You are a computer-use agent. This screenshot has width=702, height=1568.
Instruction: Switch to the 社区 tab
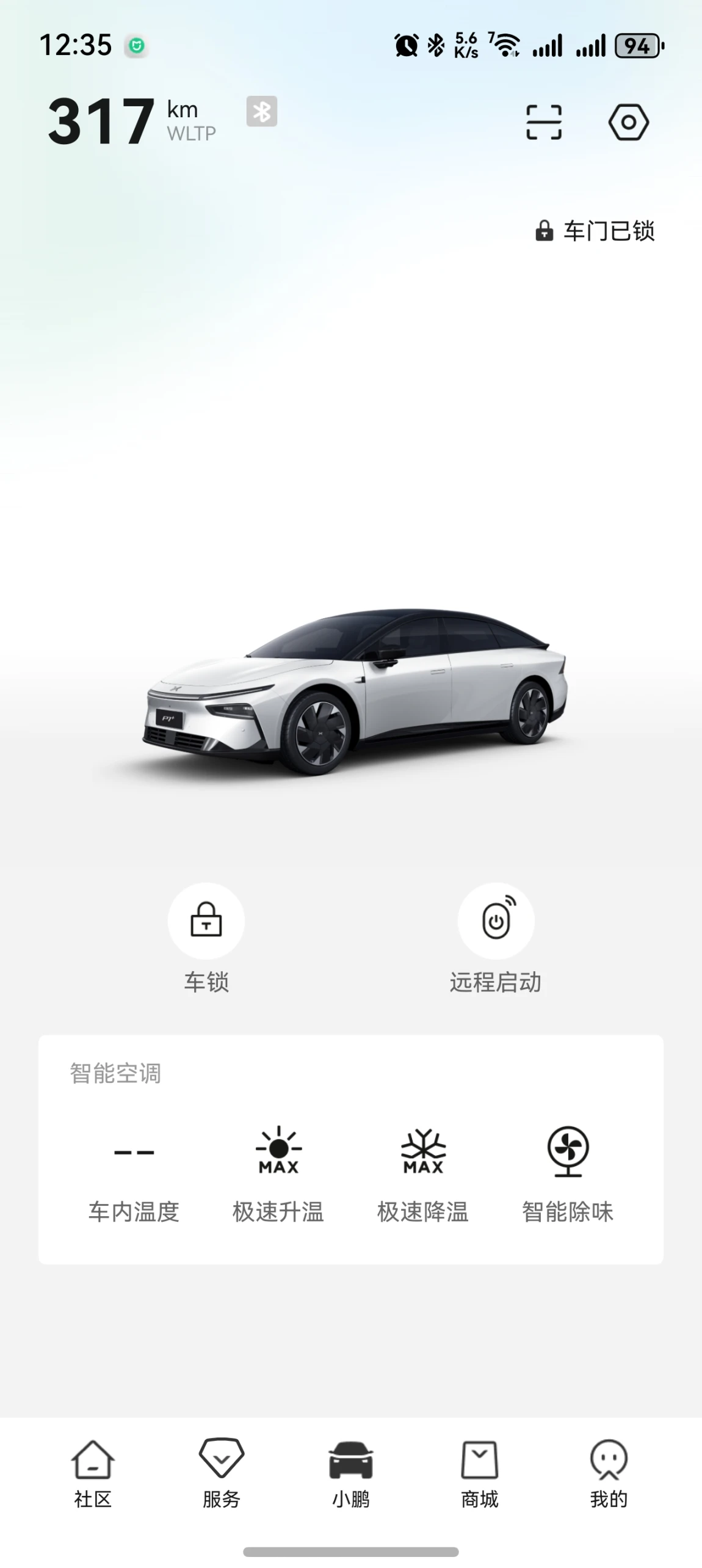tap(93, 1473)
